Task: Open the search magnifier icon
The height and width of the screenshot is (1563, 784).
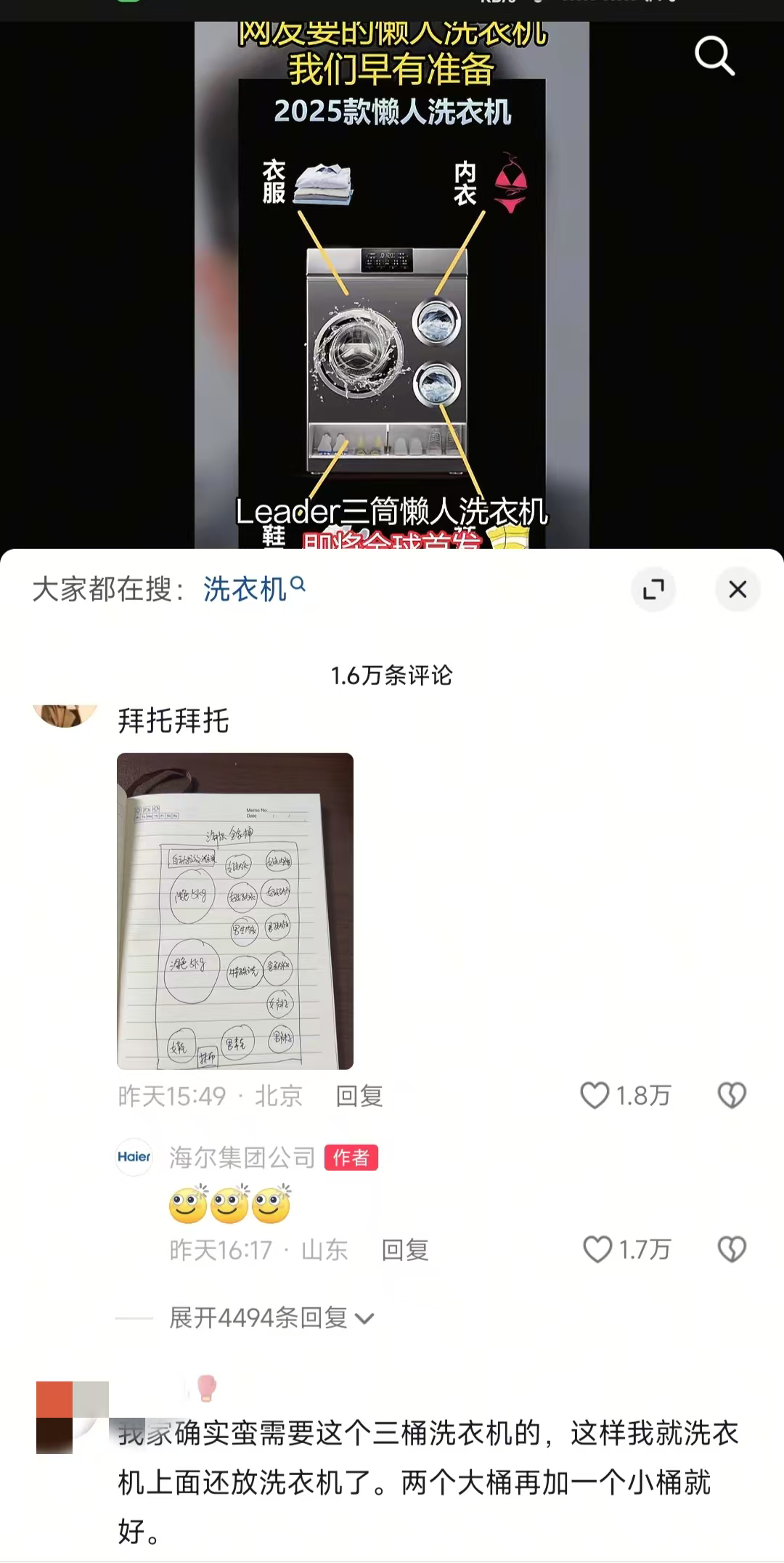Action: coord(714,56)
